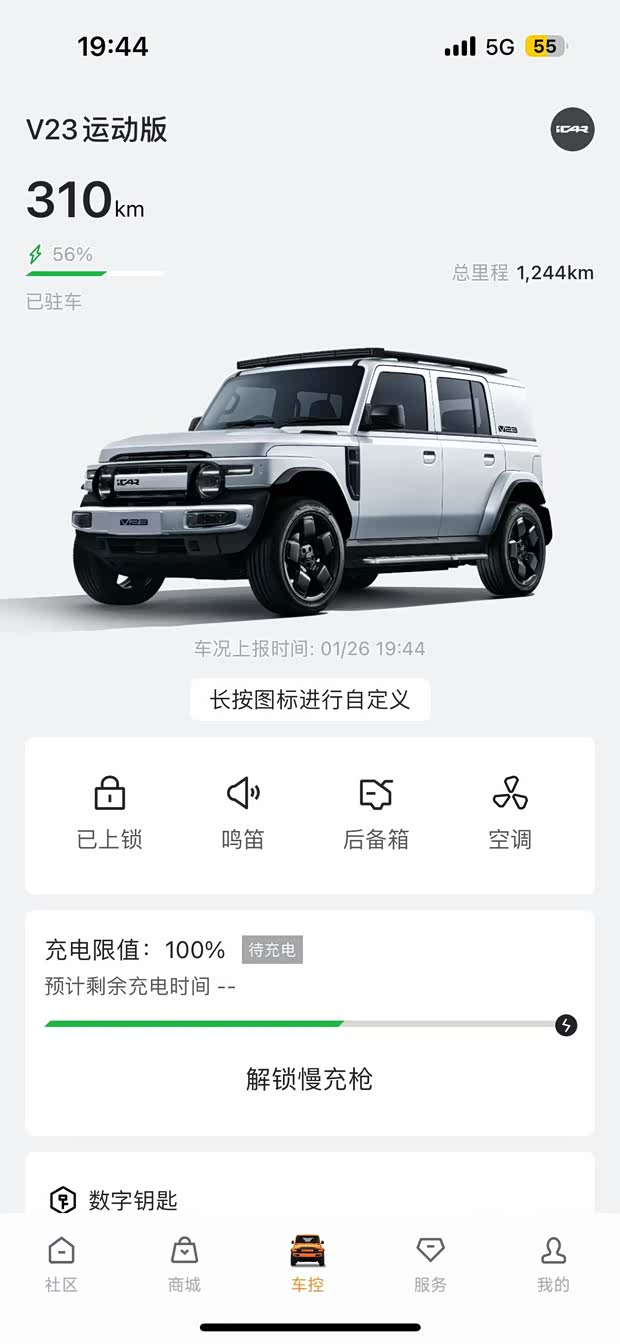Screen dimensions: 620x1344
Task: Honk the horn with 鸣笛
Action: tap(243, 814)
